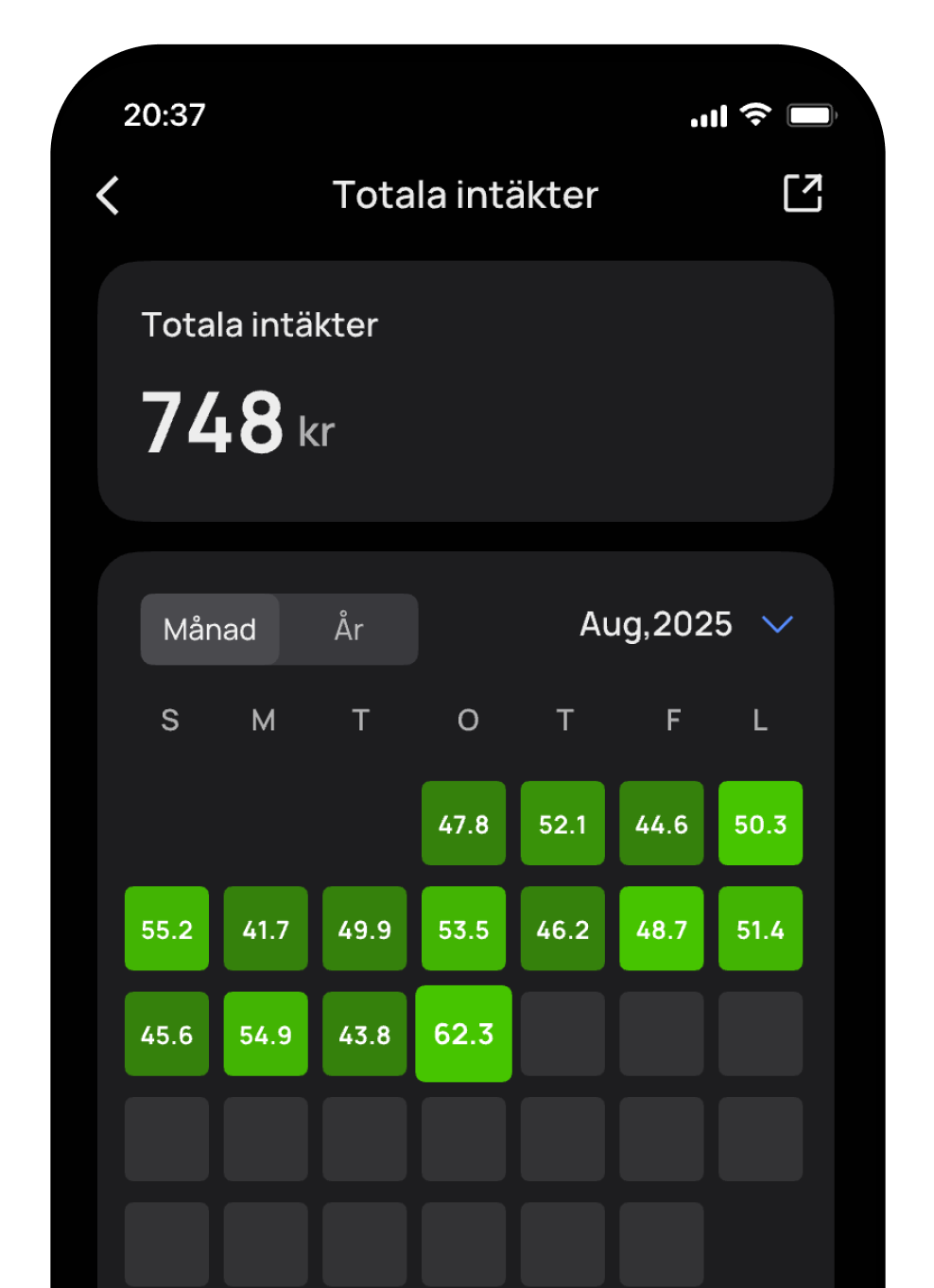Select the day cell showing 54.9
This screenshot has height=1288, width=934.
coord(266,1034)
